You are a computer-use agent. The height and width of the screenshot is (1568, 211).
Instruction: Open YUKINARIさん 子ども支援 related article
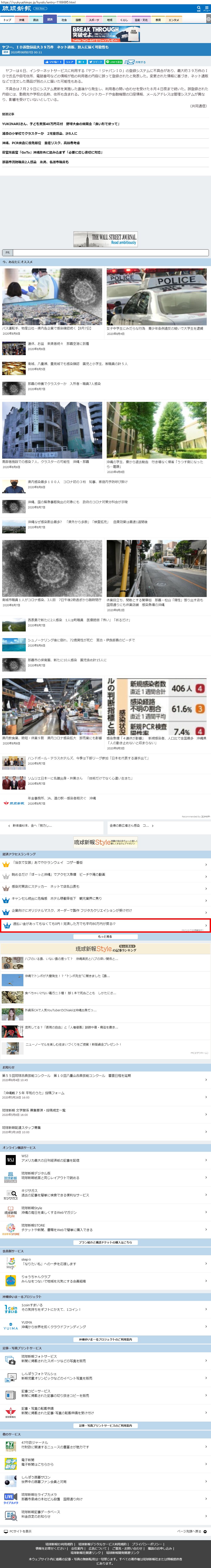coord(61,124)
